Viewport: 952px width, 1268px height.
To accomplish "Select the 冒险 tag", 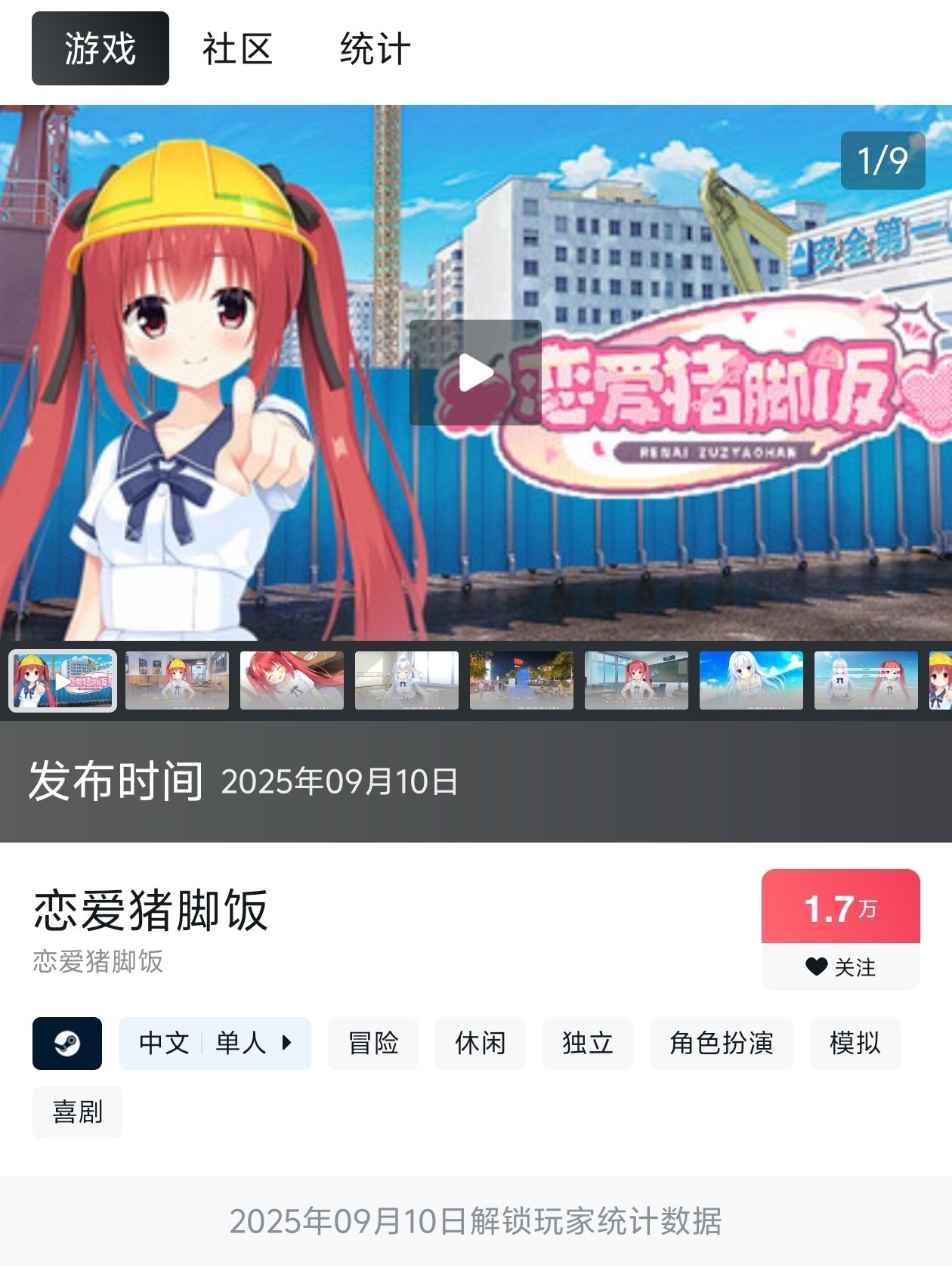I will (373, 1044).
